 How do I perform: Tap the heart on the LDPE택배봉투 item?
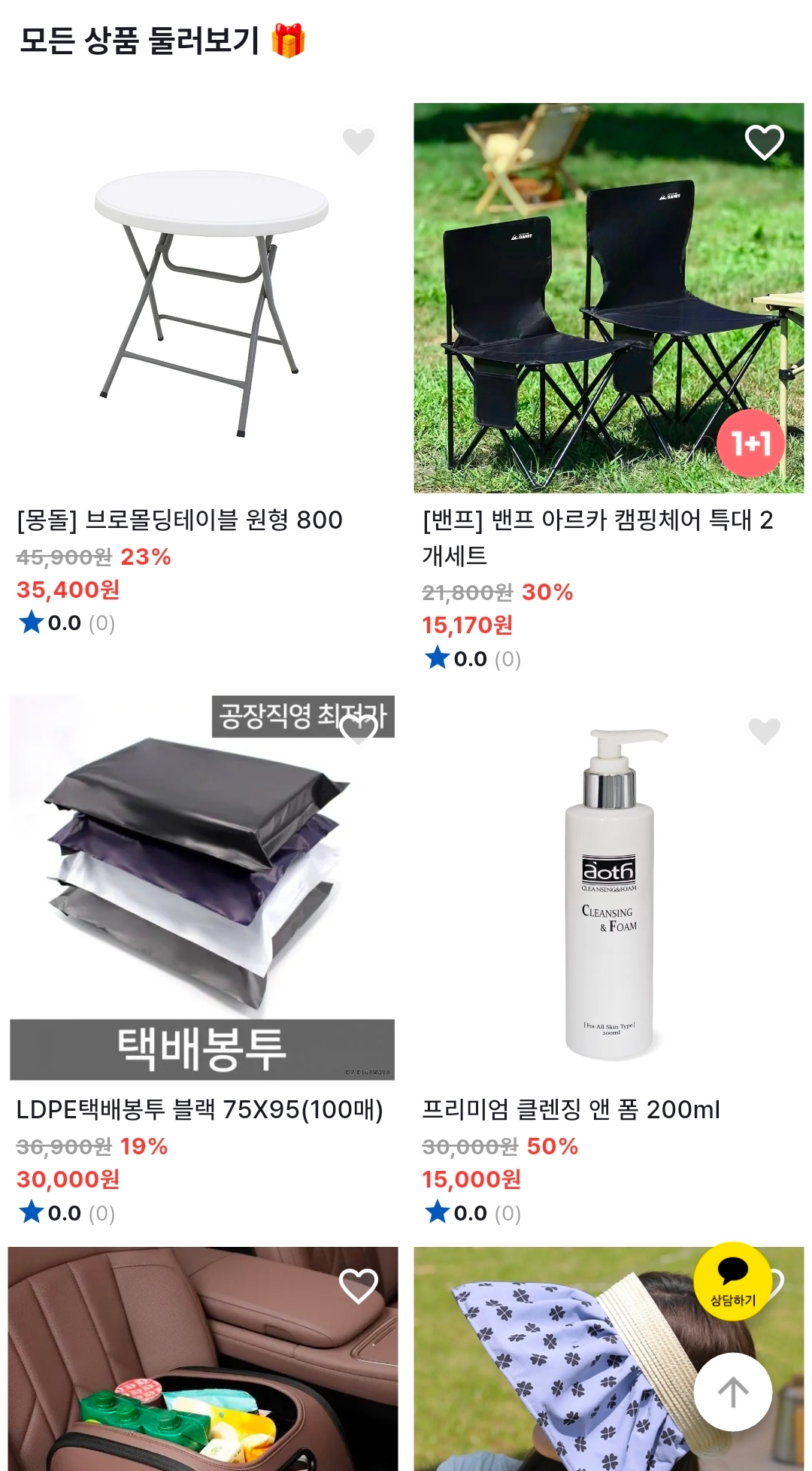pyautogui.click(x=359, y=729)
